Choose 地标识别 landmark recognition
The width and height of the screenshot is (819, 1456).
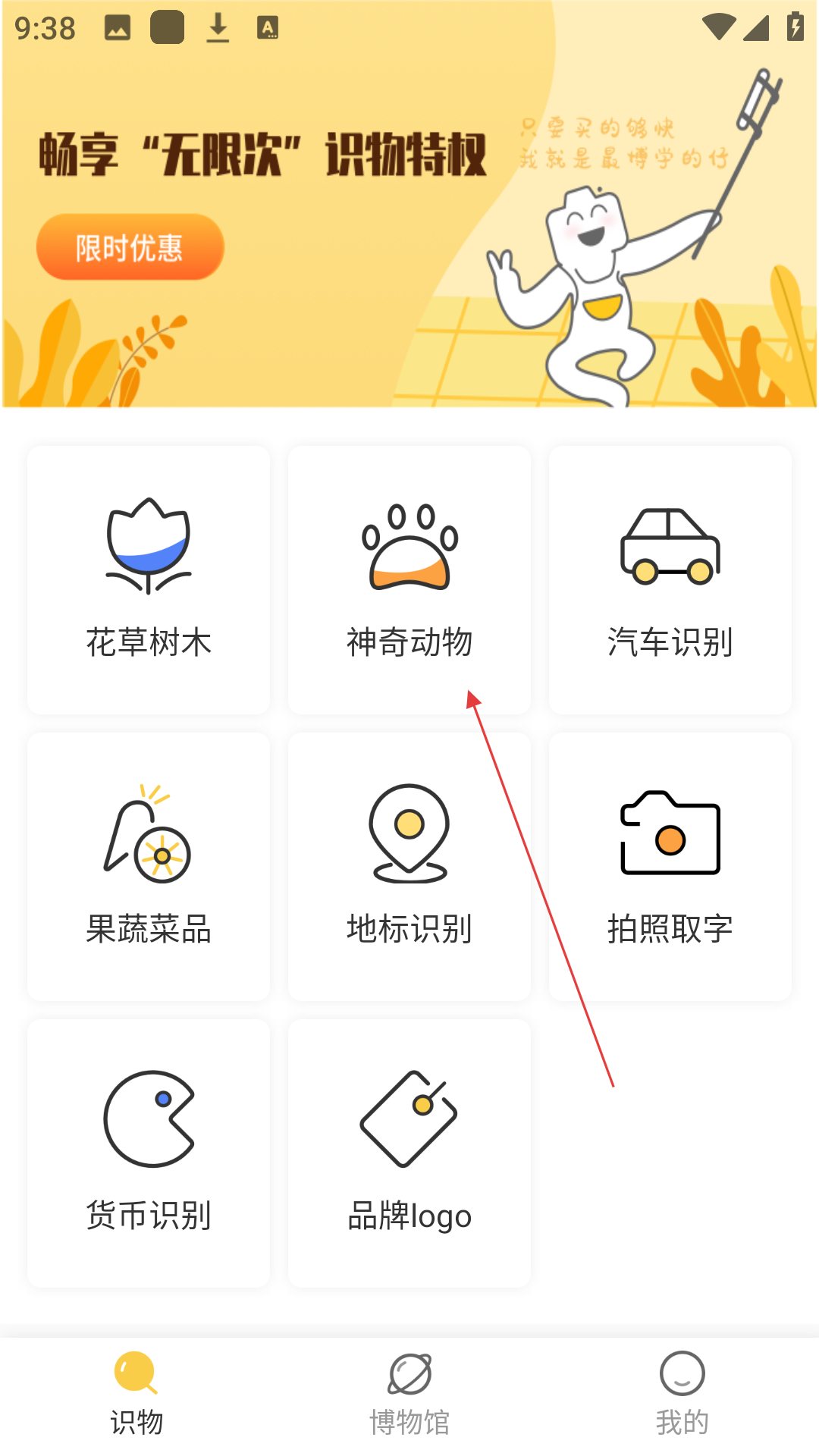click(x=409, y=866)
